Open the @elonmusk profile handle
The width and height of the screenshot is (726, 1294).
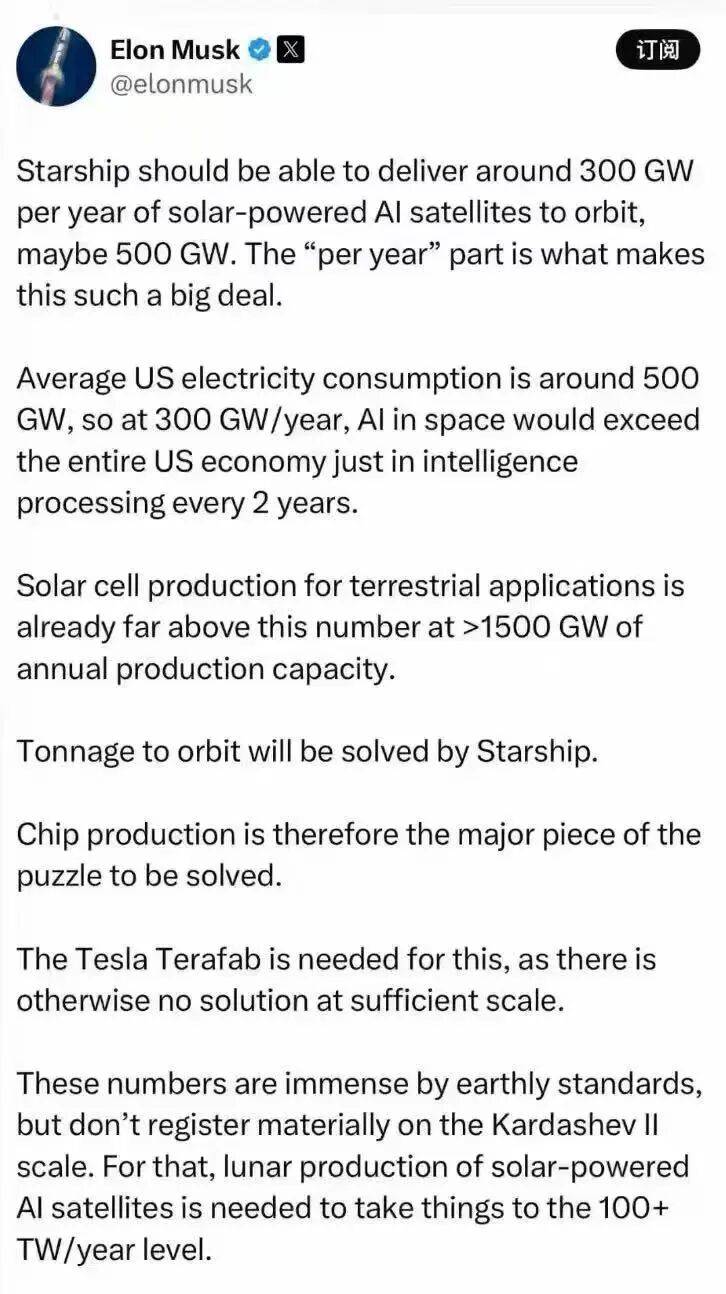pyautogui.click(x=181, y=84)
